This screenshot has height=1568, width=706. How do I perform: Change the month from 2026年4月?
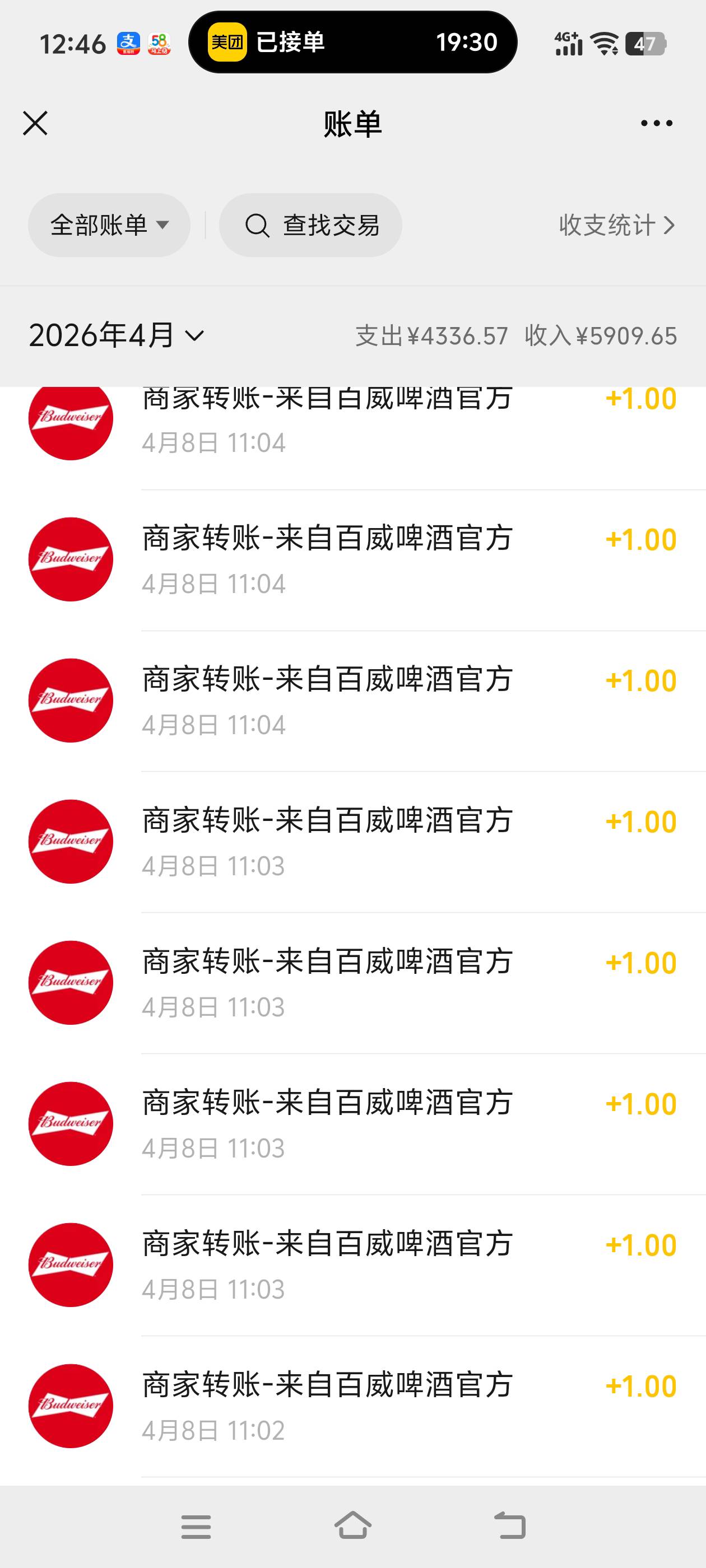click(x=117, y=335)
